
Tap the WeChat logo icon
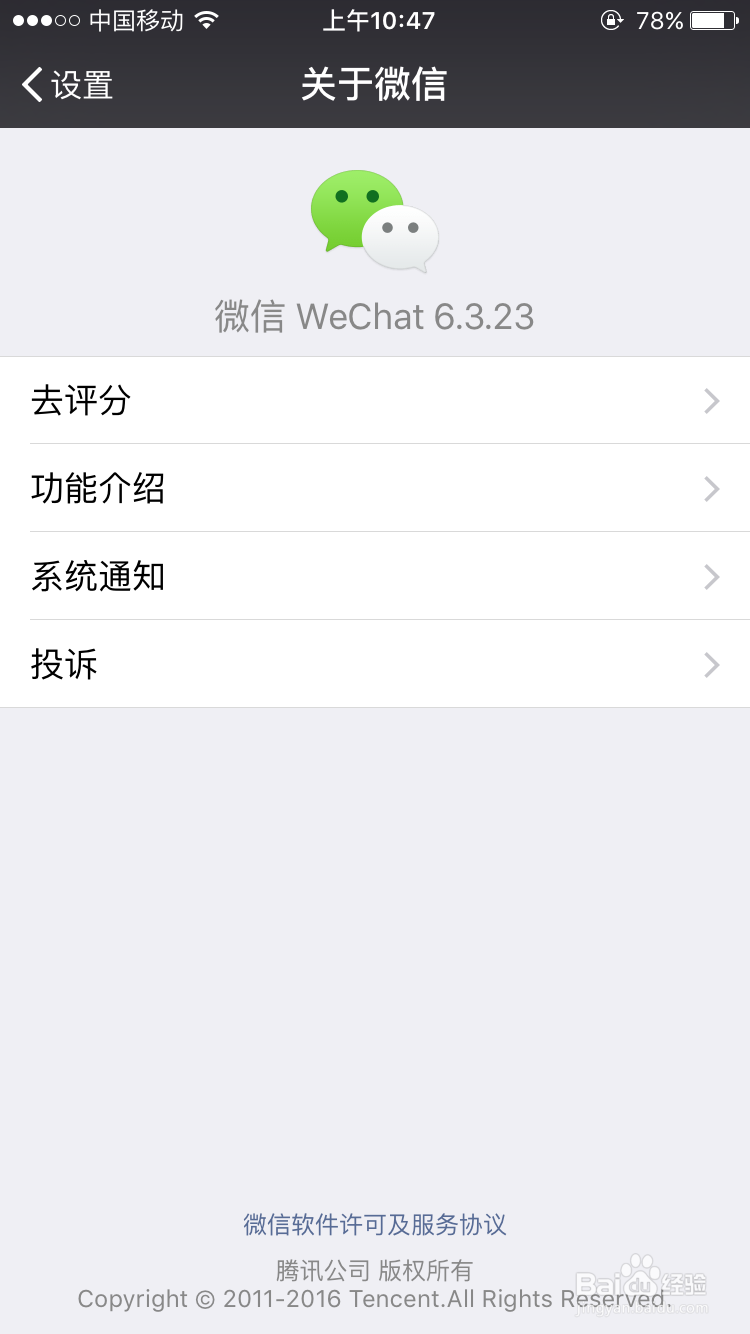pyautogui.click(x=375, y=220)
